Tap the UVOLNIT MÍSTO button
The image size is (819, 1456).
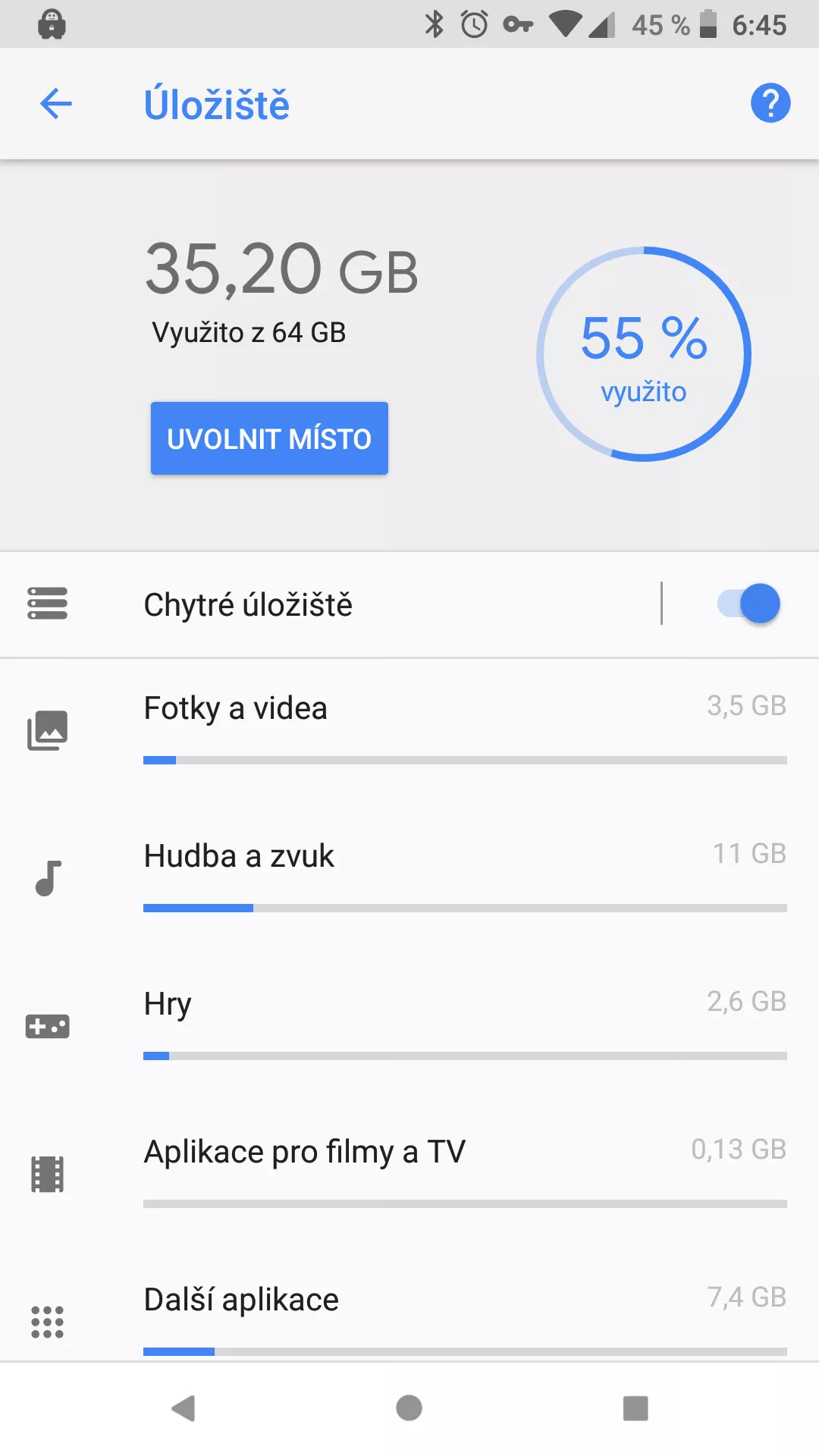tap(269, 438)
